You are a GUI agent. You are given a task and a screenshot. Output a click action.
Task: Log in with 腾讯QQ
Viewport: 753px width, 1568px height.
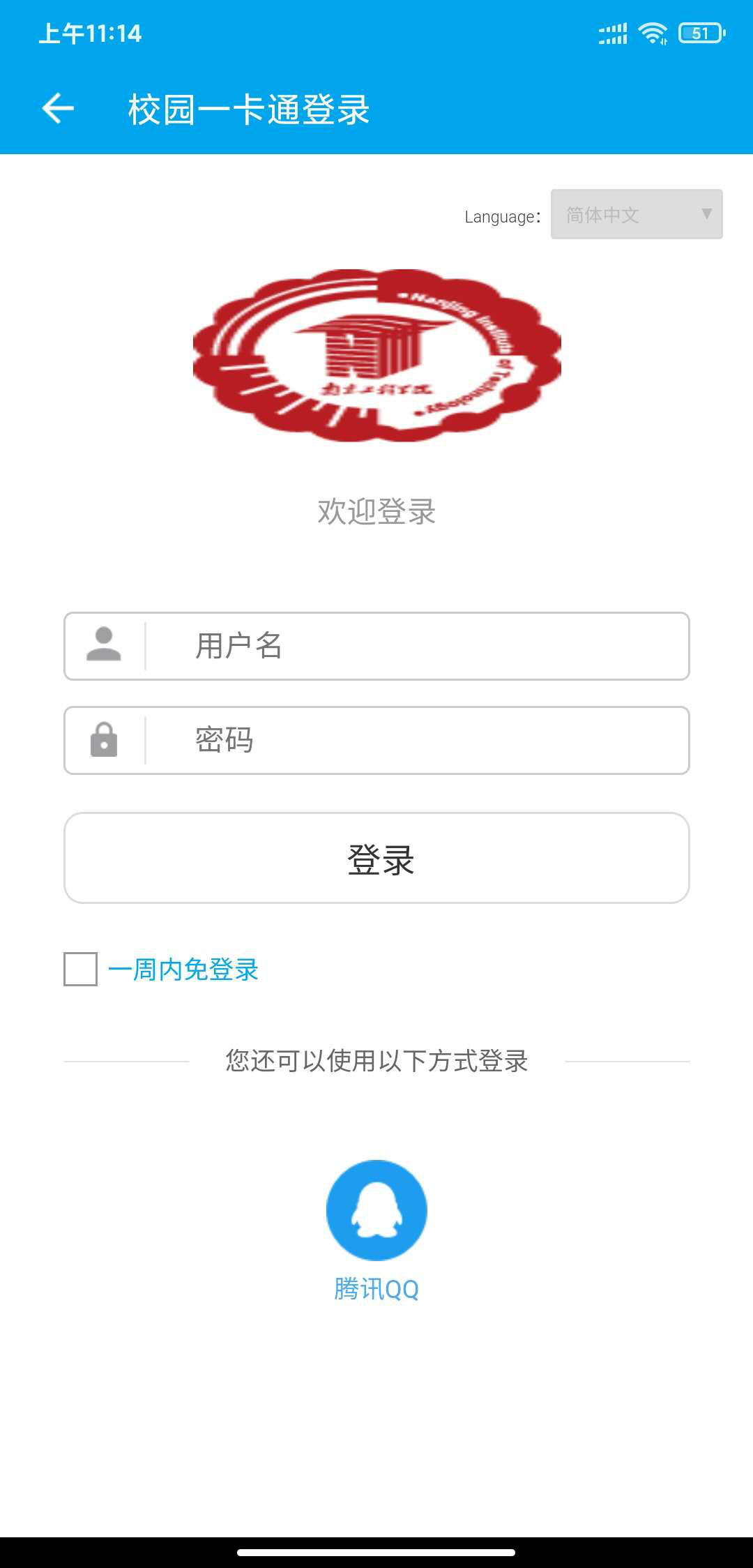376,1211
